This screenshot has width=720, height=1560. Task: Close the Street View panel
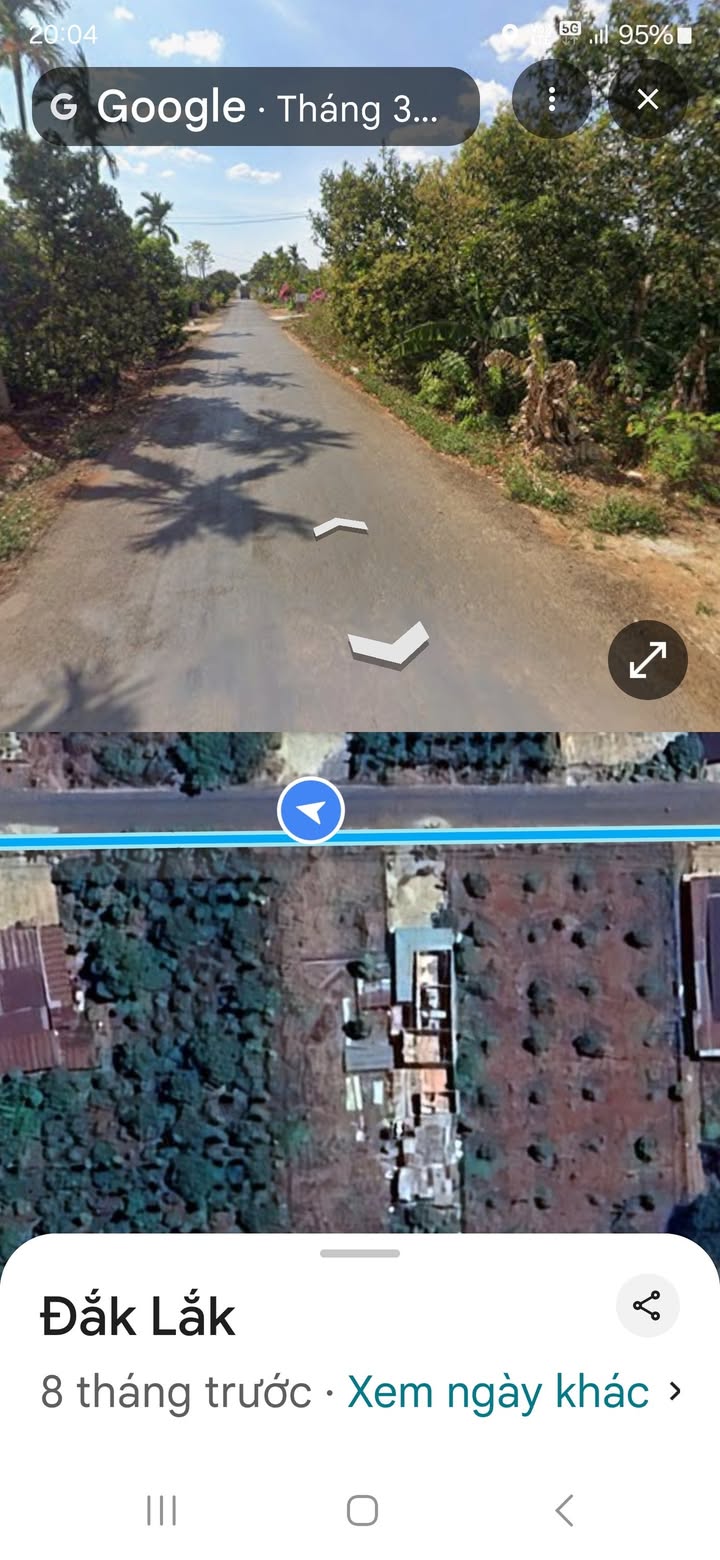pos(648,99)
